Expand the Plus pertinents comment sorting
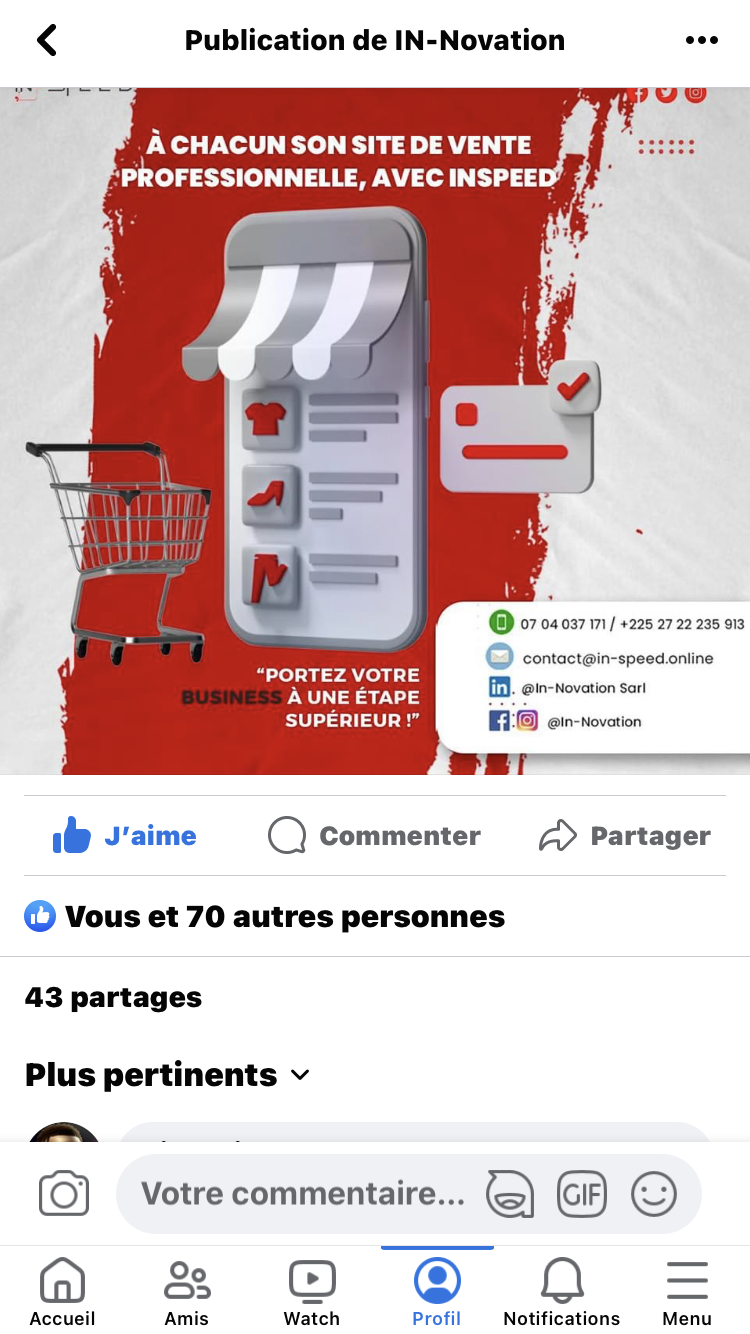The height and width of the screenshot is (1334, 750). pos(168,1075)
